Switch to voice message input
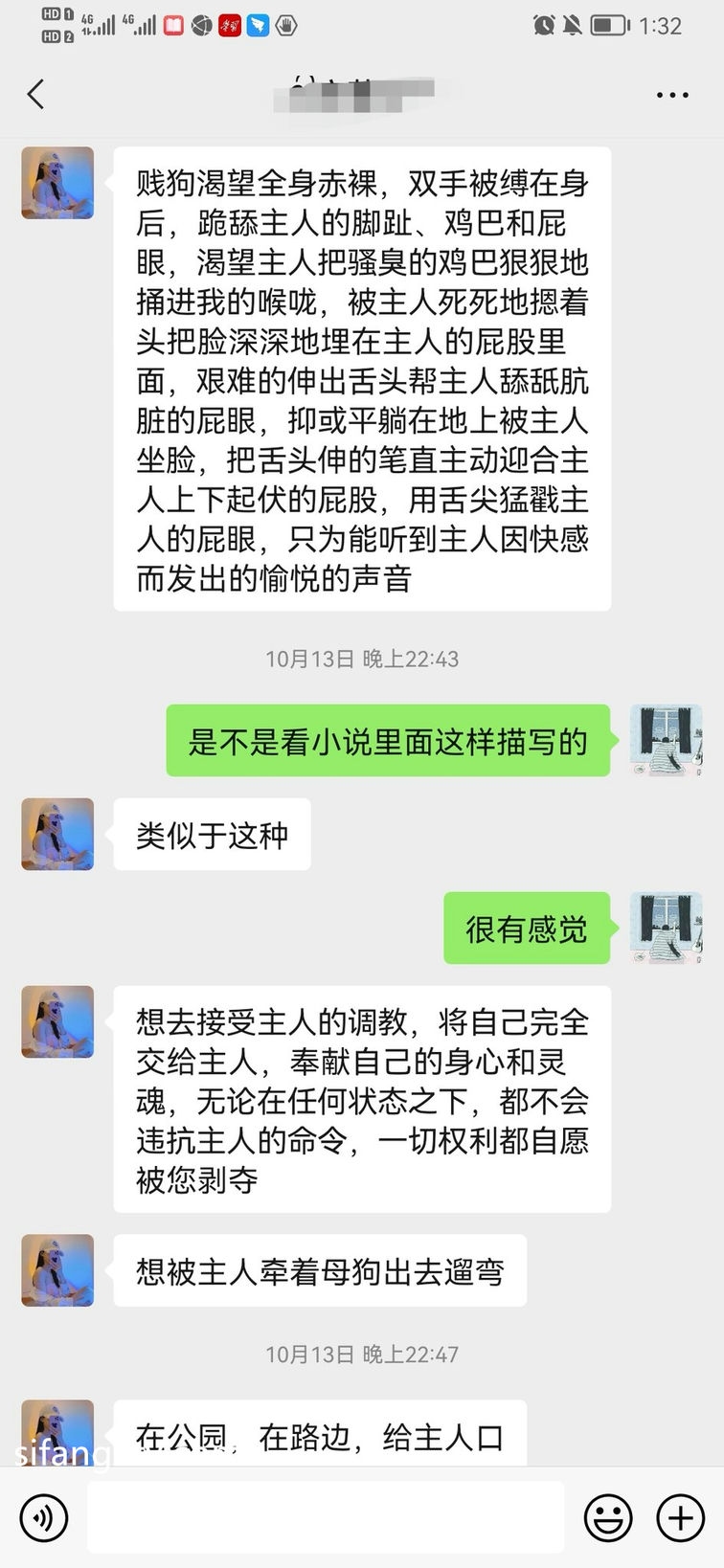This screenshot has width=724, height=1568. (43, 1517)
